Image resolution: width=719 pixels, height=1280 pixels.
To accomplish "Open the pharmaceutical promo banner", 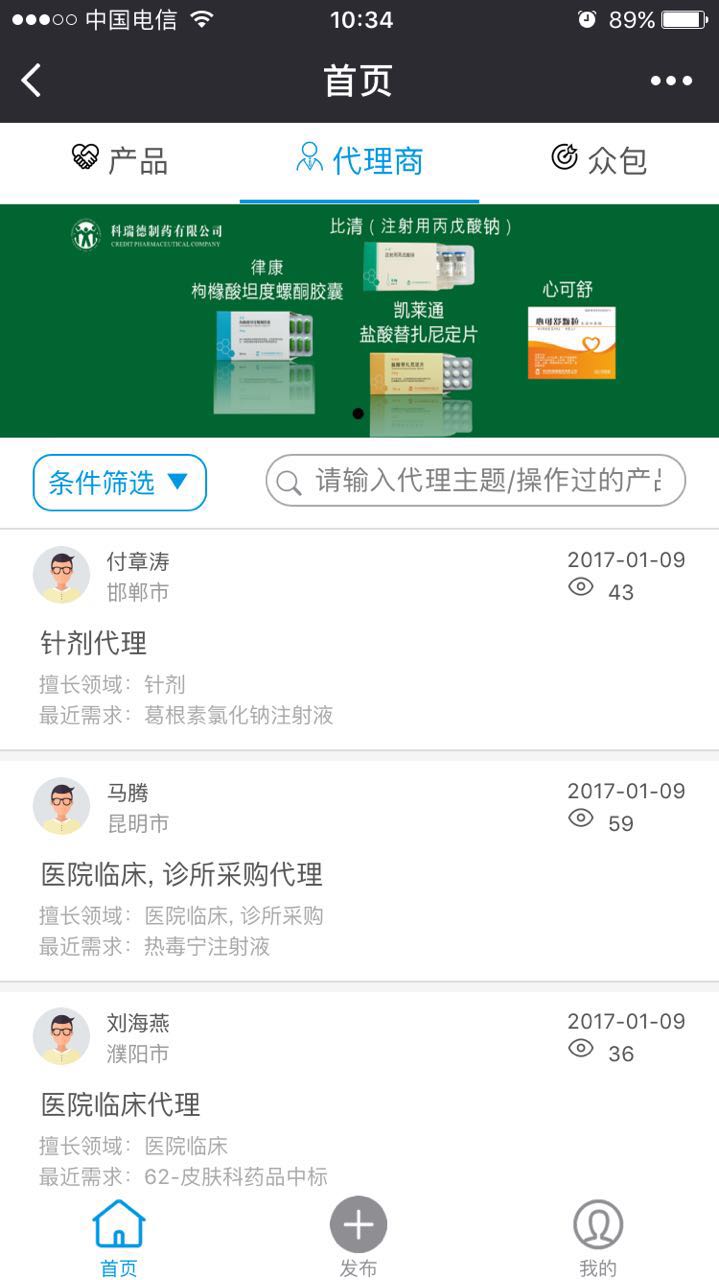I will pyautogui.click(x=360, y=321).
